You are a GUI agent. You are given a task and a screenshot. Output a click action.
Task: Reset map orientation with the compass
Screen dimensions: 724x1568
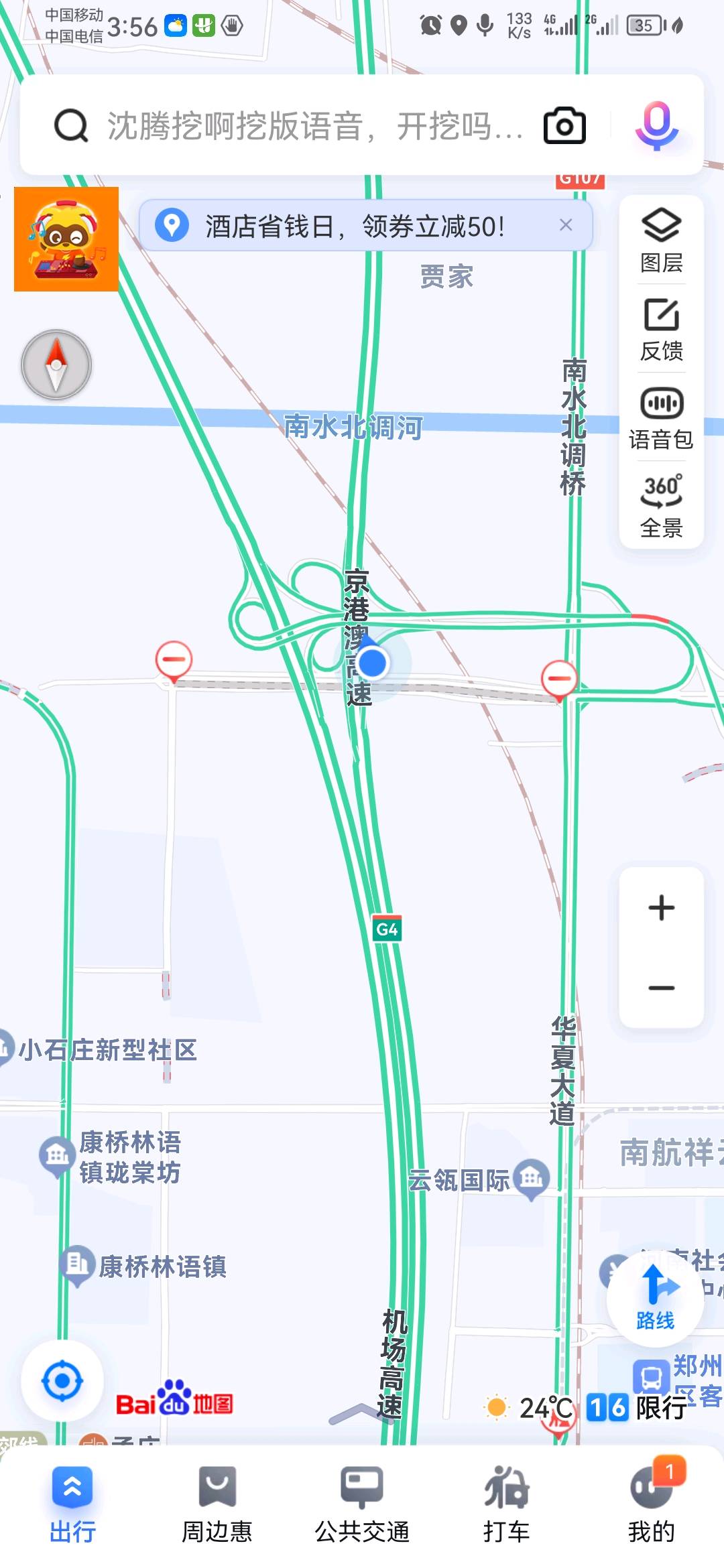coord(56,365)
